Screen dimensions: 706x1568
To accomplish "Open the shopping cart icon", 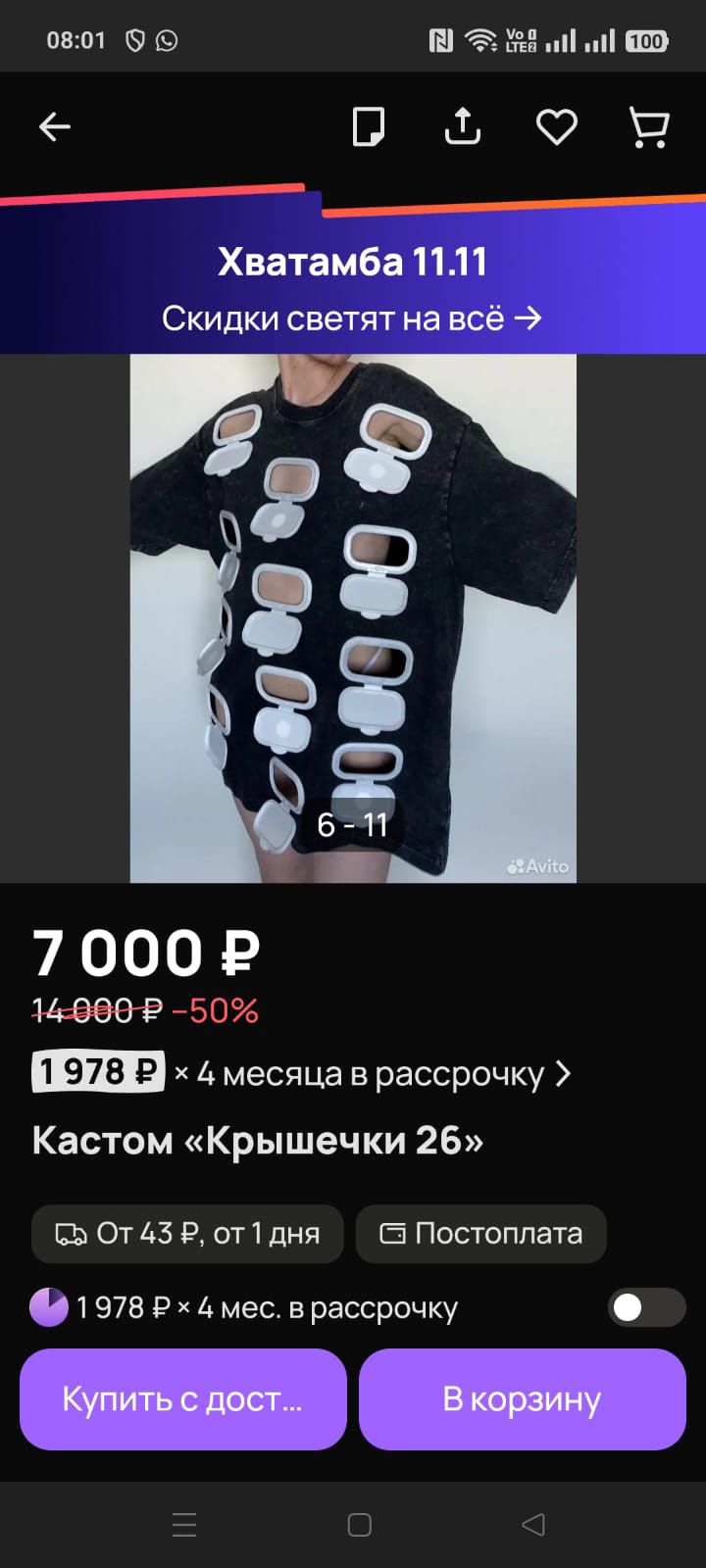I will pos(647,125).
